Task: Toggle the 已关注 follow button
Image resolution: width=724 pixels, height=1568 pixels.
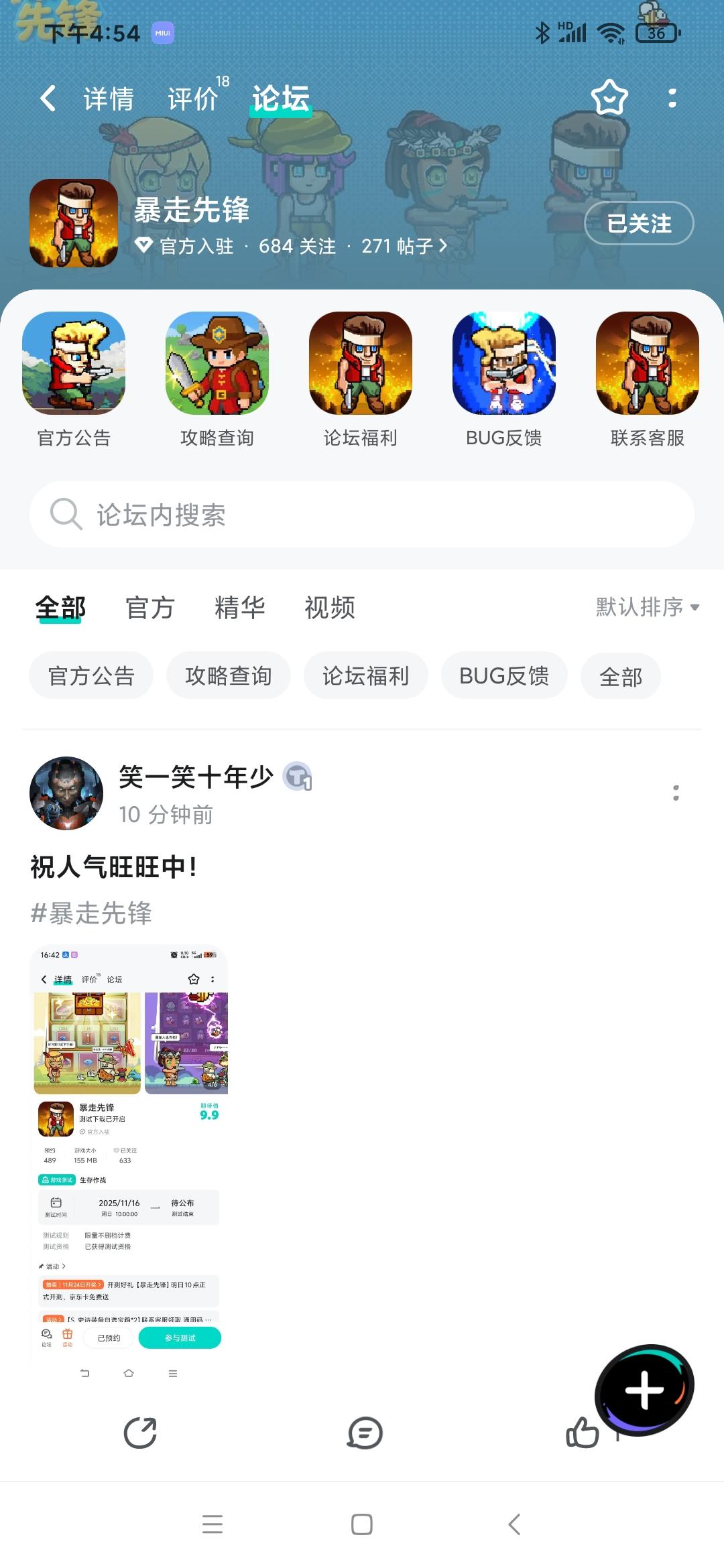Action: (638, 224)
